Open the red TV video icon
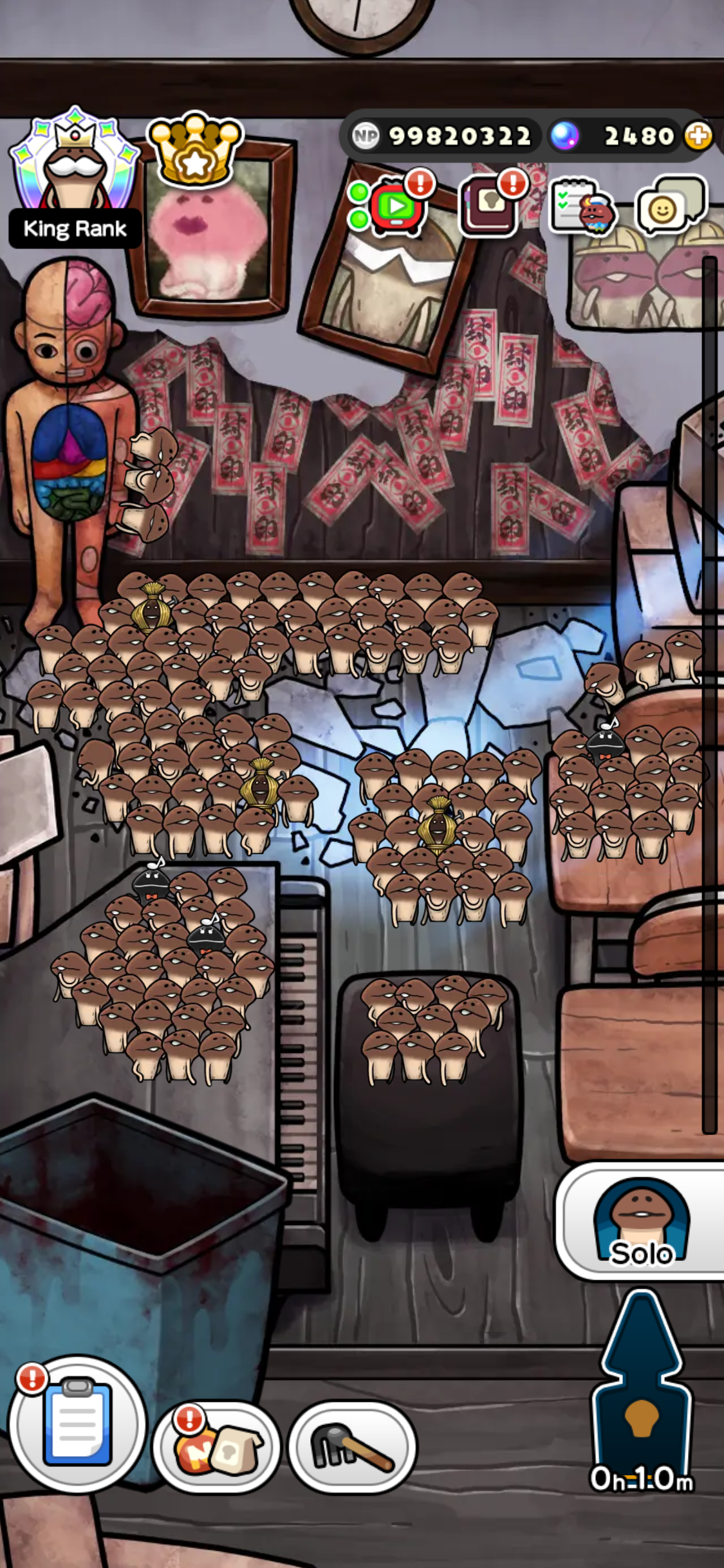Viewport: 724px width, 1568px height. (x=395, y=206)
